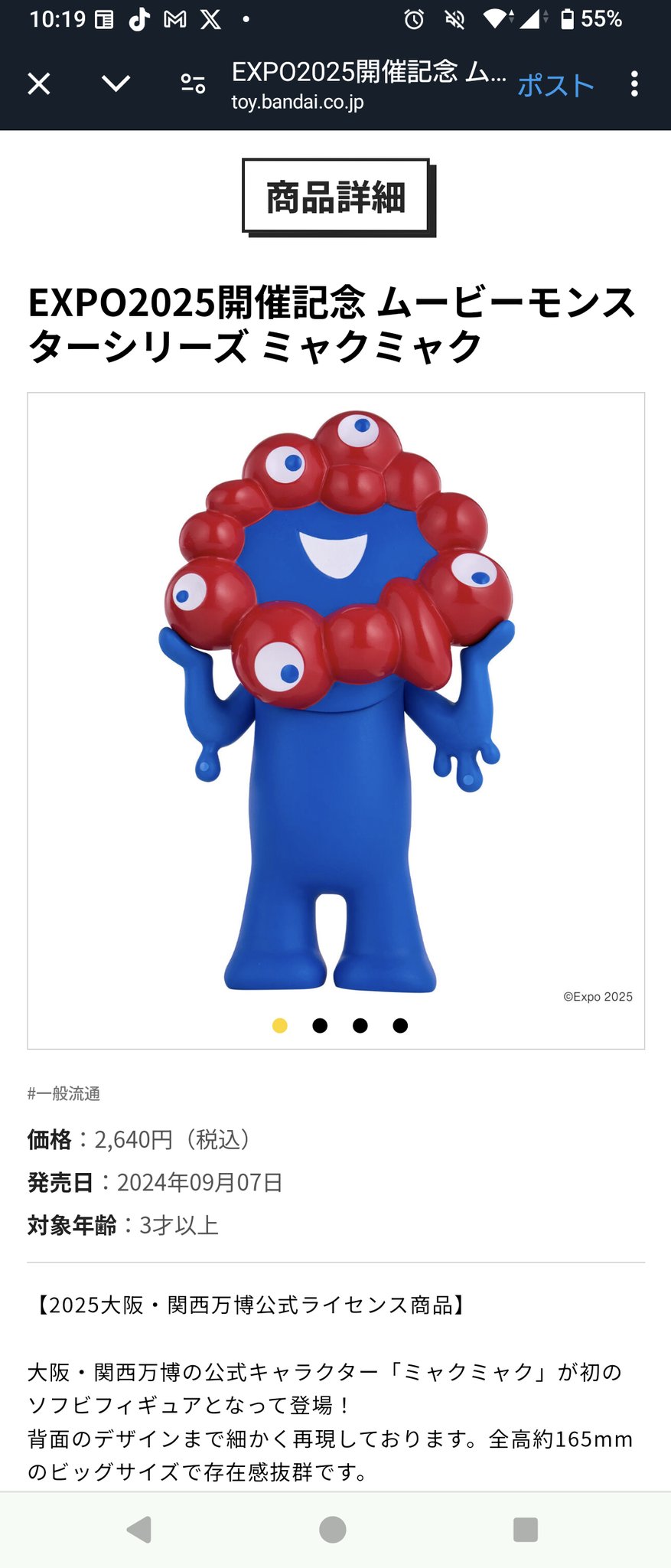Open site settings icon beside the URL
671x1568 pixels.
pos(193,83)
